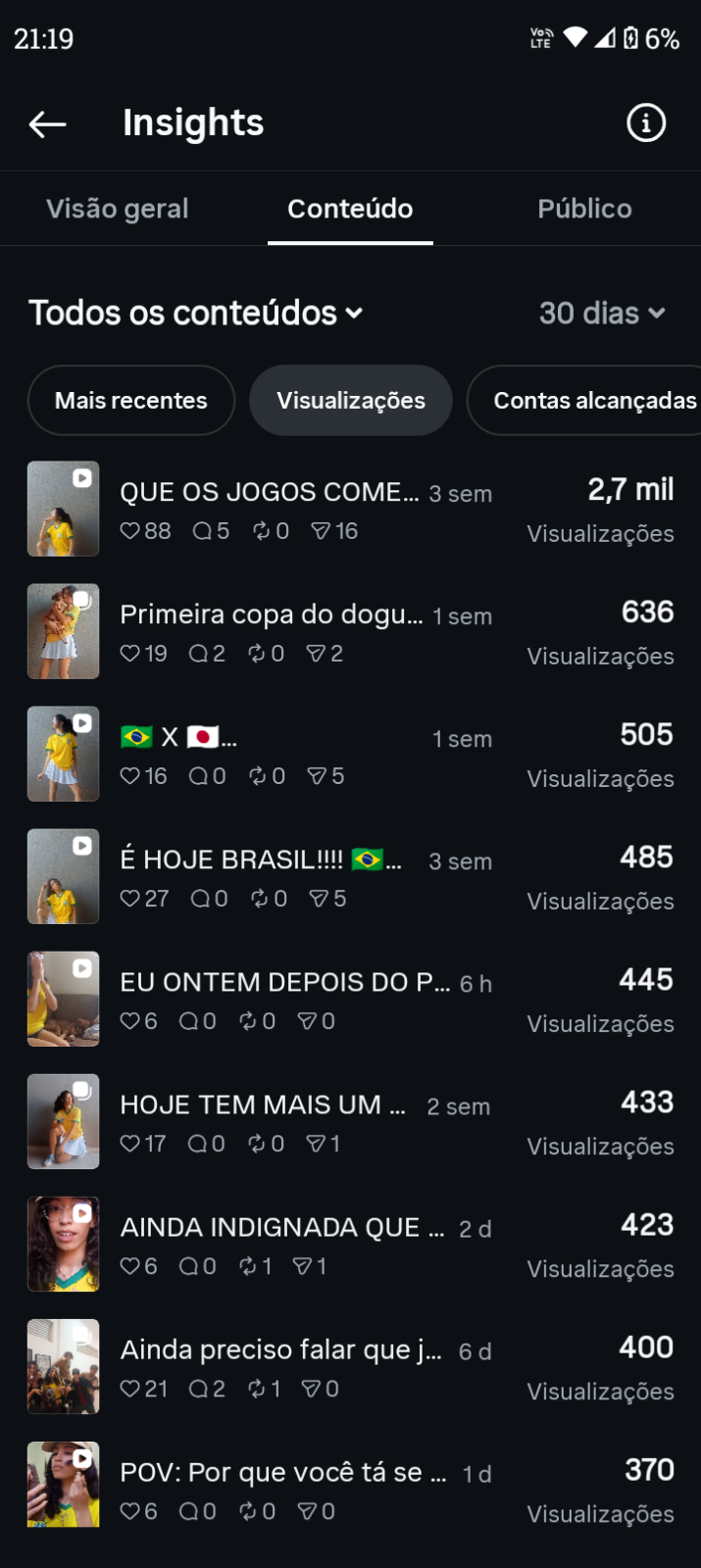Go back using the arrow icon
The height and width of the screenshot is (1568, 701).
(x=47, y=123)
